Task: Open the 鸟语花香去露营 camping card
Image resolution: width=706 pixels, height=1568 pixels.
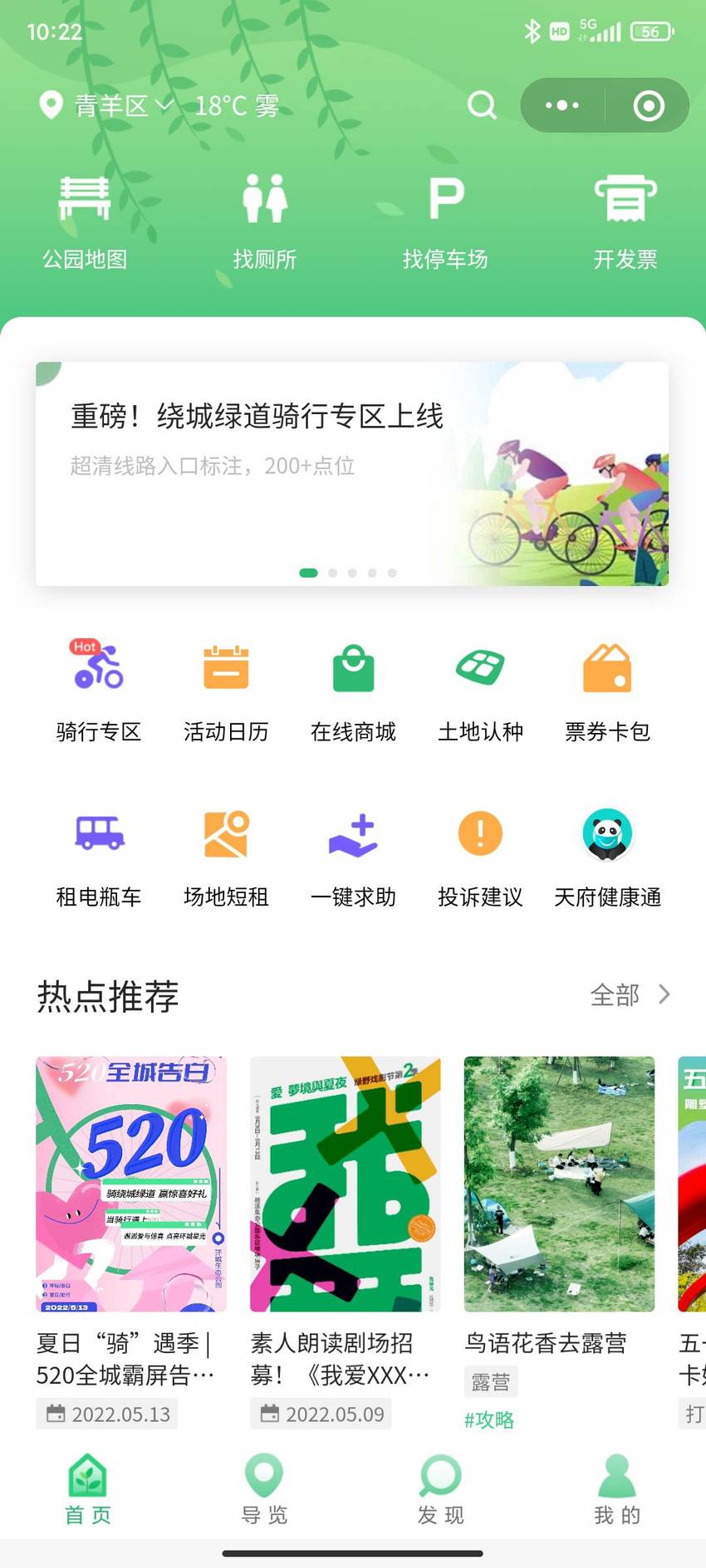Action: pyautogui.click(x=559, y=1243)
